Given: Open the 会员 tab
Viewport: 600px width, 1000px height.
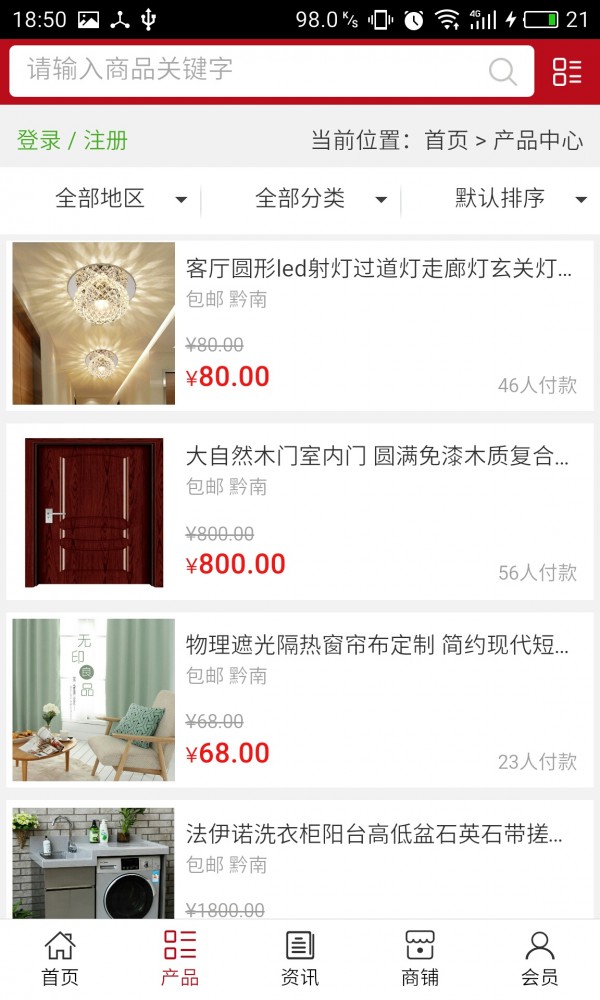Looking at the screenshot, I should click(x=540, y=958).
